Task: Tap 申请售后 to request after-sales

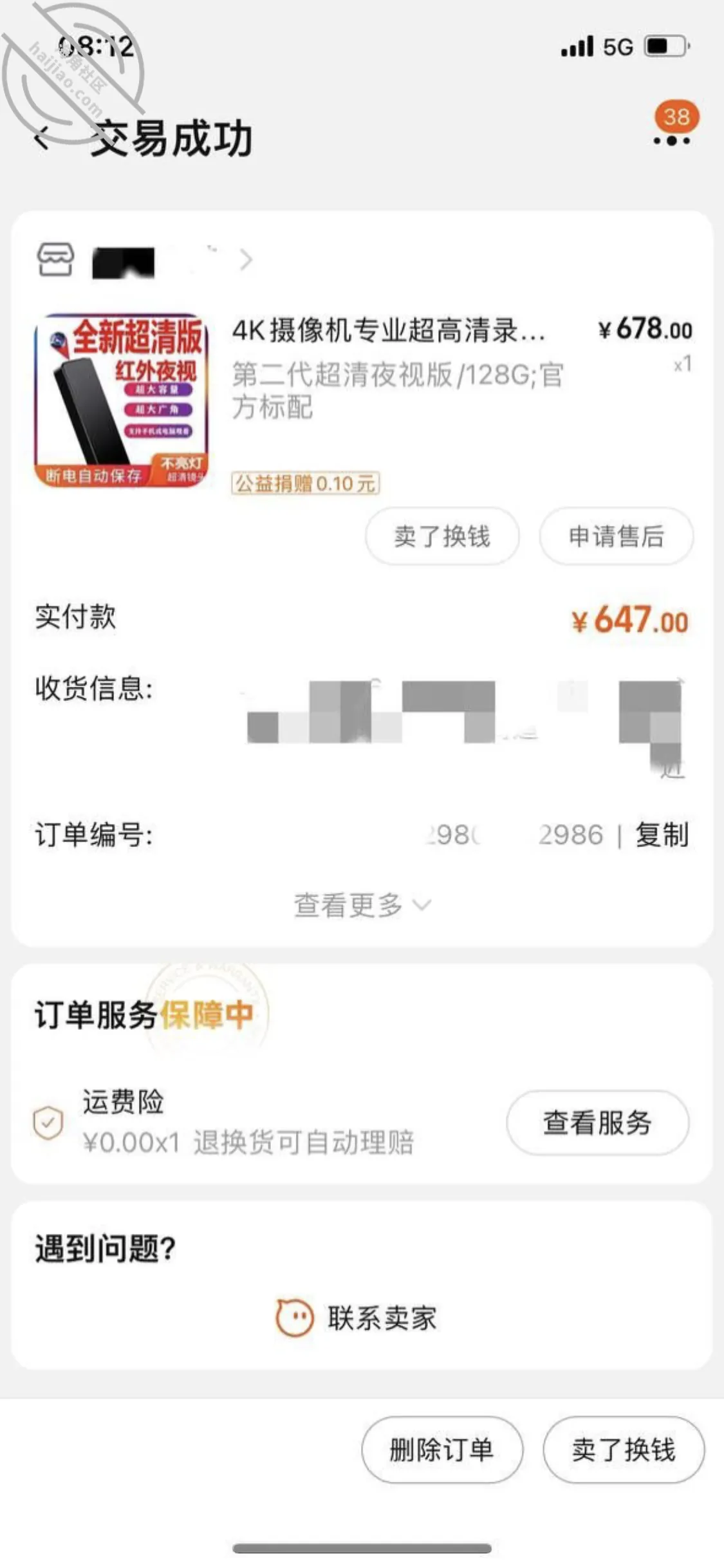Action: pyautogui.click(x=617, y=536)
